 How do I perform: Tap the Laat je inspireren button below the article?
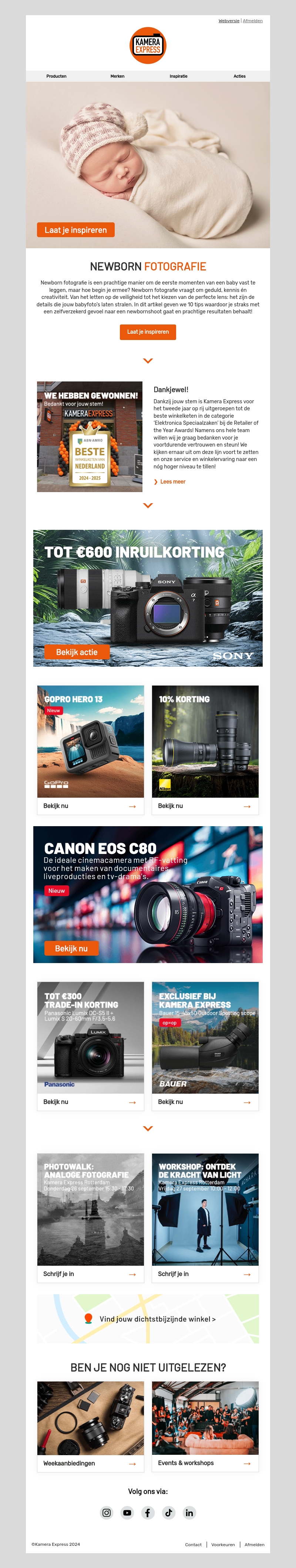pyautogui.click(x=147, y=332)
